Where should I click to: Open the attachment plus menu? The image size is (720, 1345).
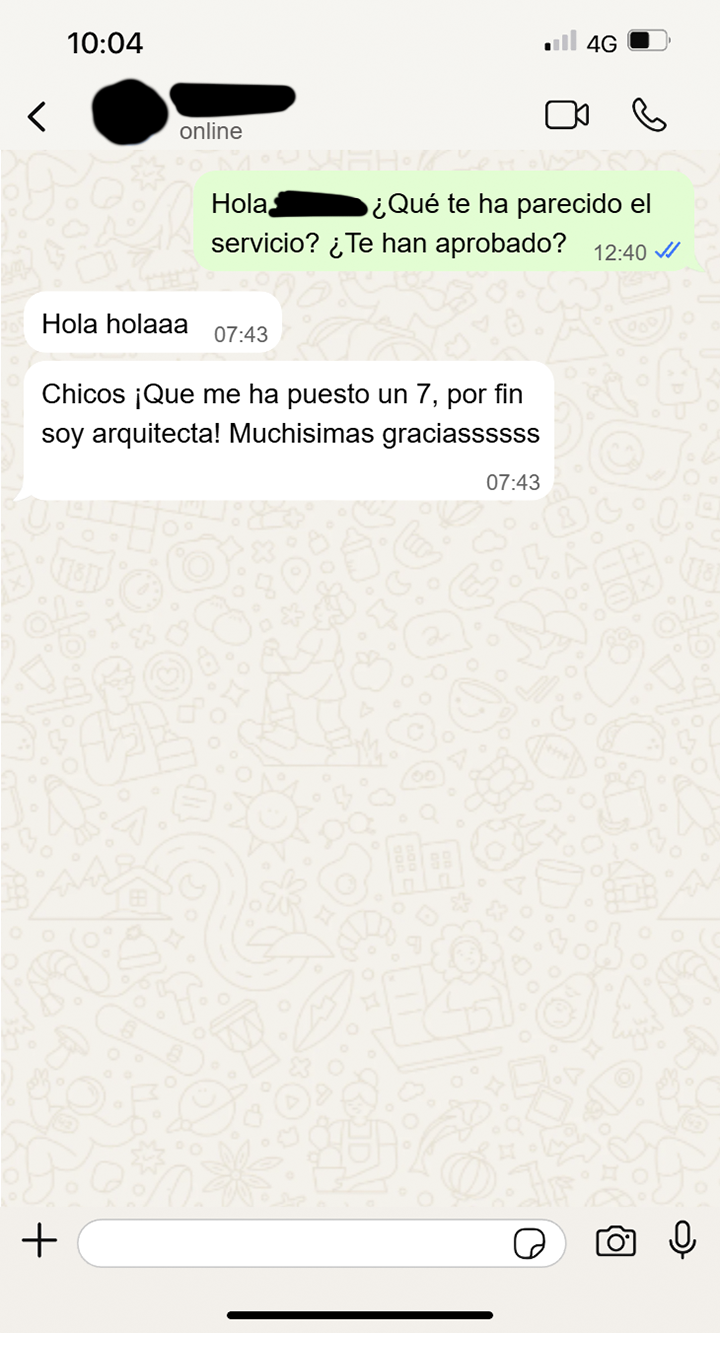pyautogui.click(x=39, y=1242)
